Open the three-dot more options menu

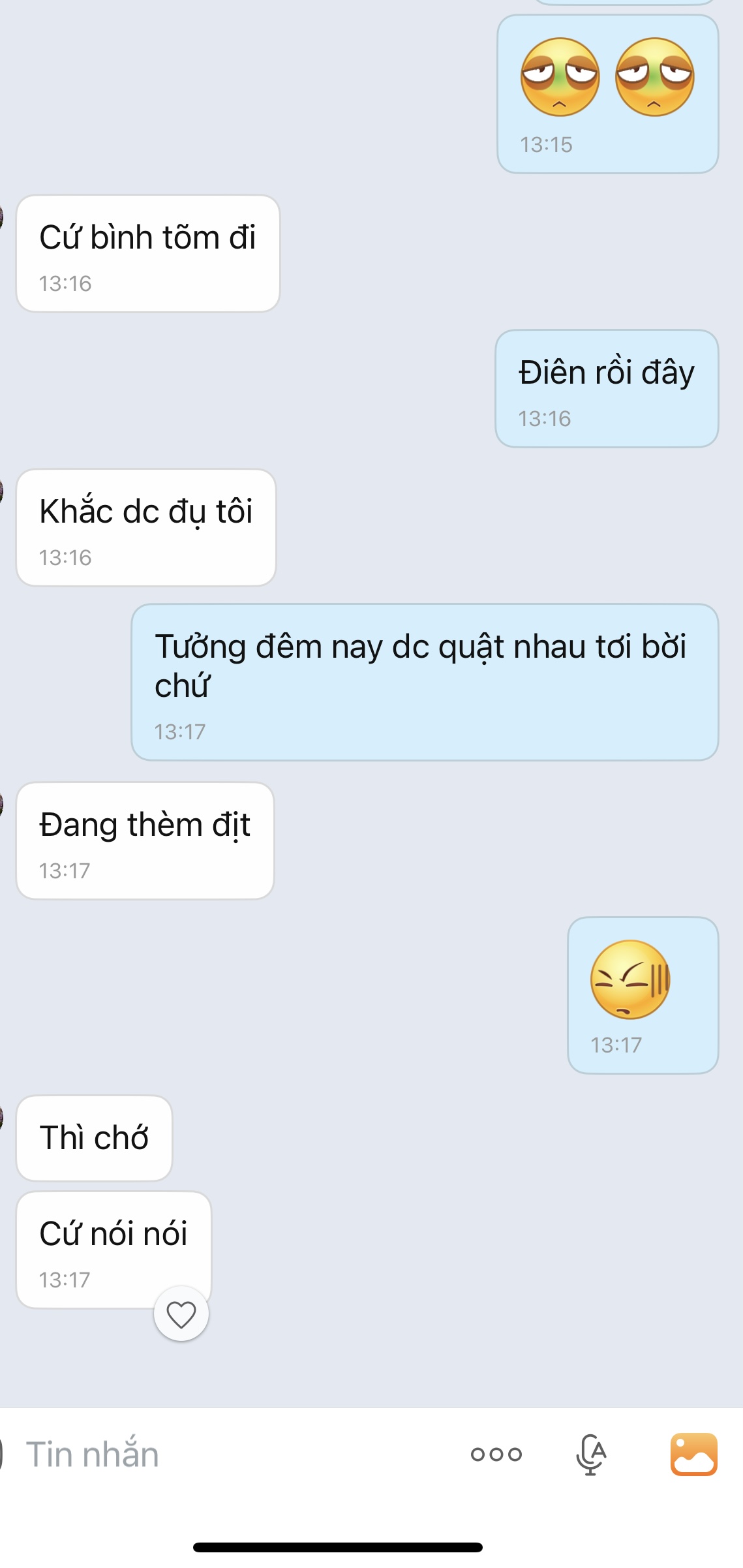pos(496,1454)
